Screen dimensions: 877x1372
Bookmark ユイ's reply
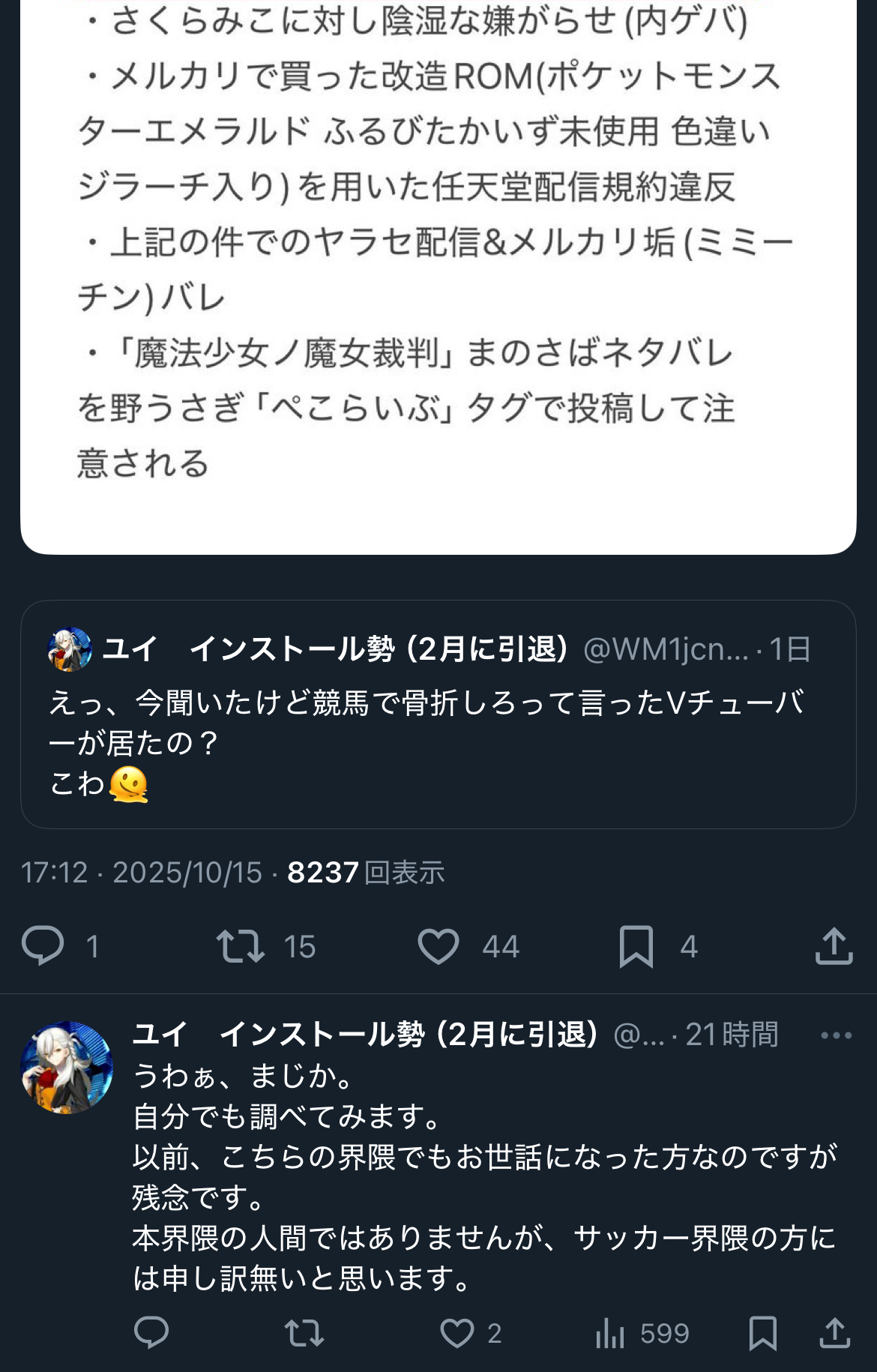[762, 1333]
